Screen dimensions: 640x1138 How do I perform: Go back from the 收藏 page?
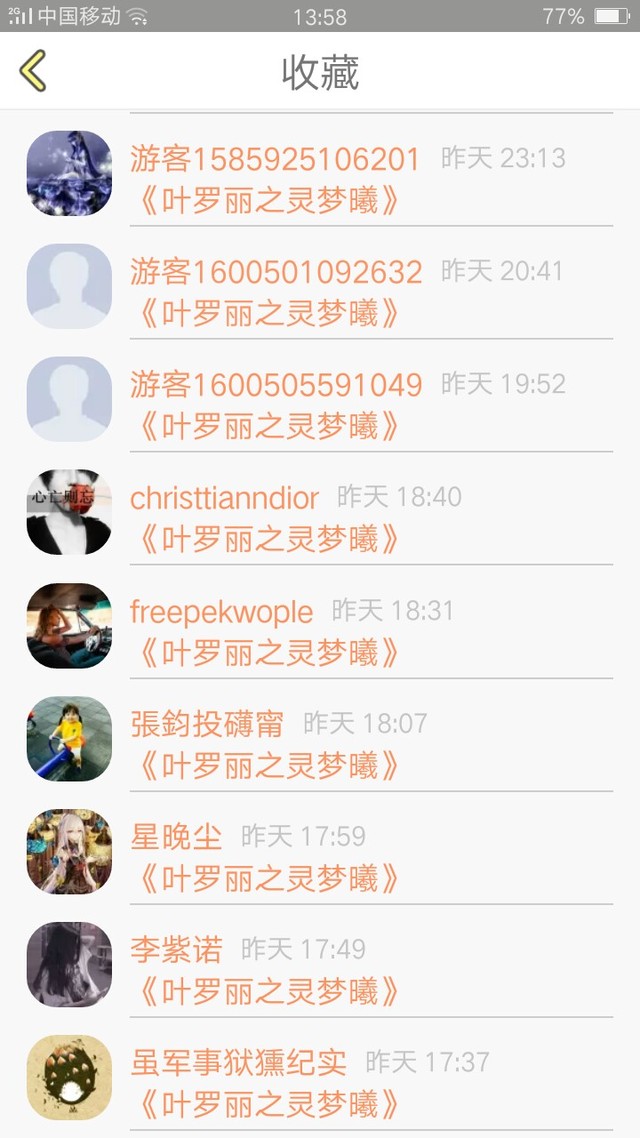click(33, 72)
